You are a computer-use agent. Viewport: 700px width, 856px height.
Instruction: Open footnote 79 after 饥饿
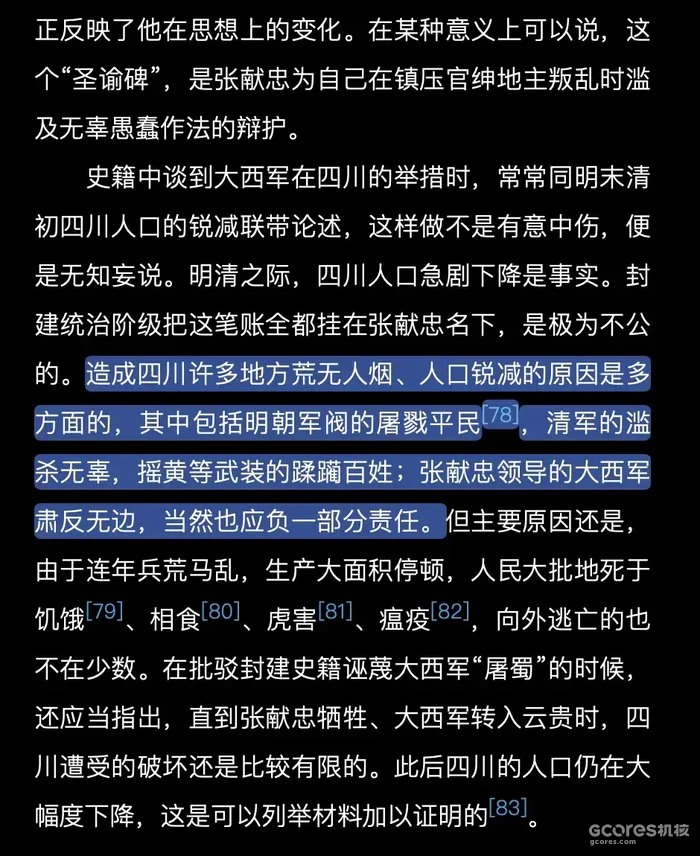click(103, 609)
